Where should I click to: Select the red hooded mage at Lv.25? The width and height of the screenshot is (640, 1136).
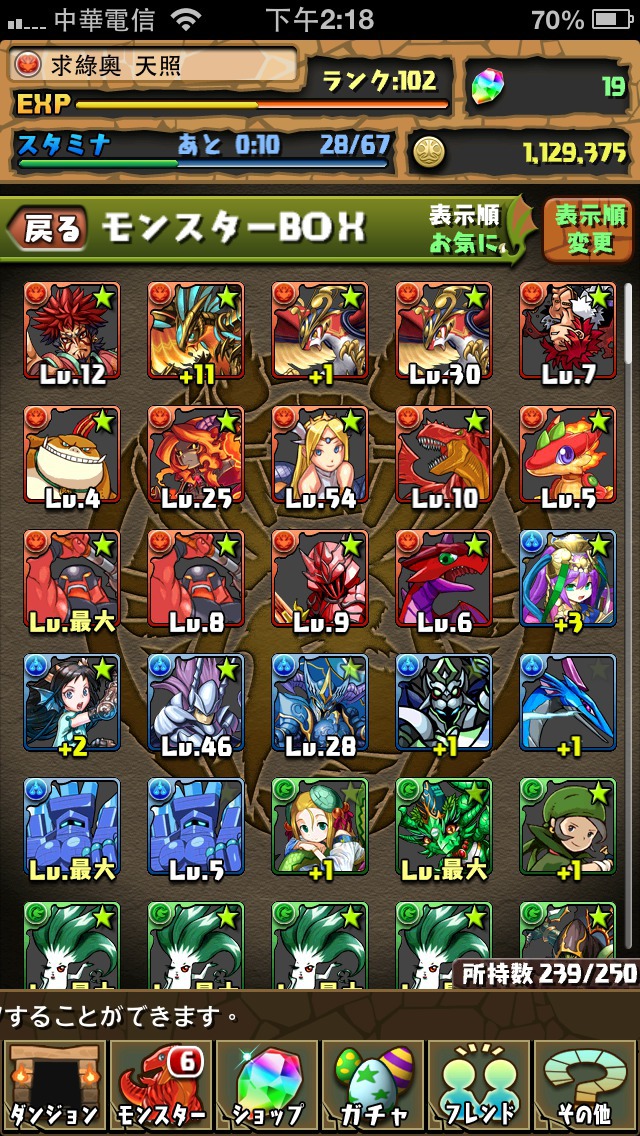(x=196, y=454)
